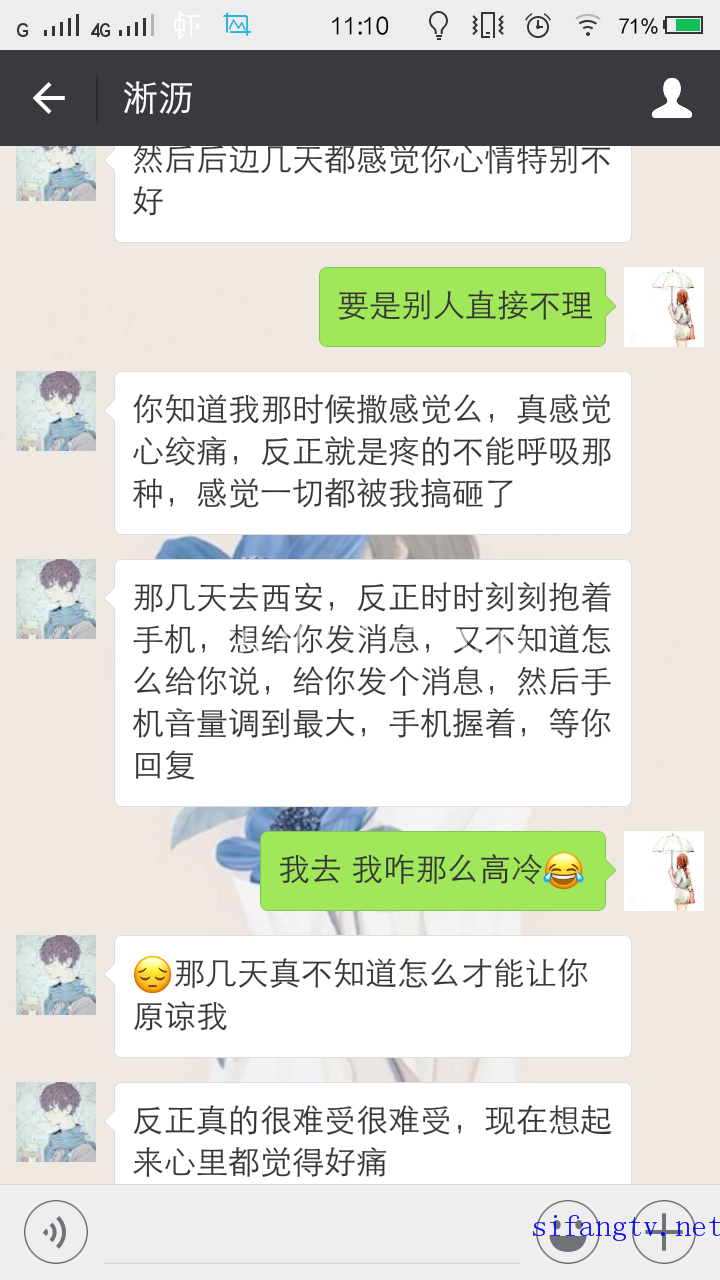Open contact avatar beside 那几天去西安 message
The image size is (720, 1280).
click(x=56, y=599)
